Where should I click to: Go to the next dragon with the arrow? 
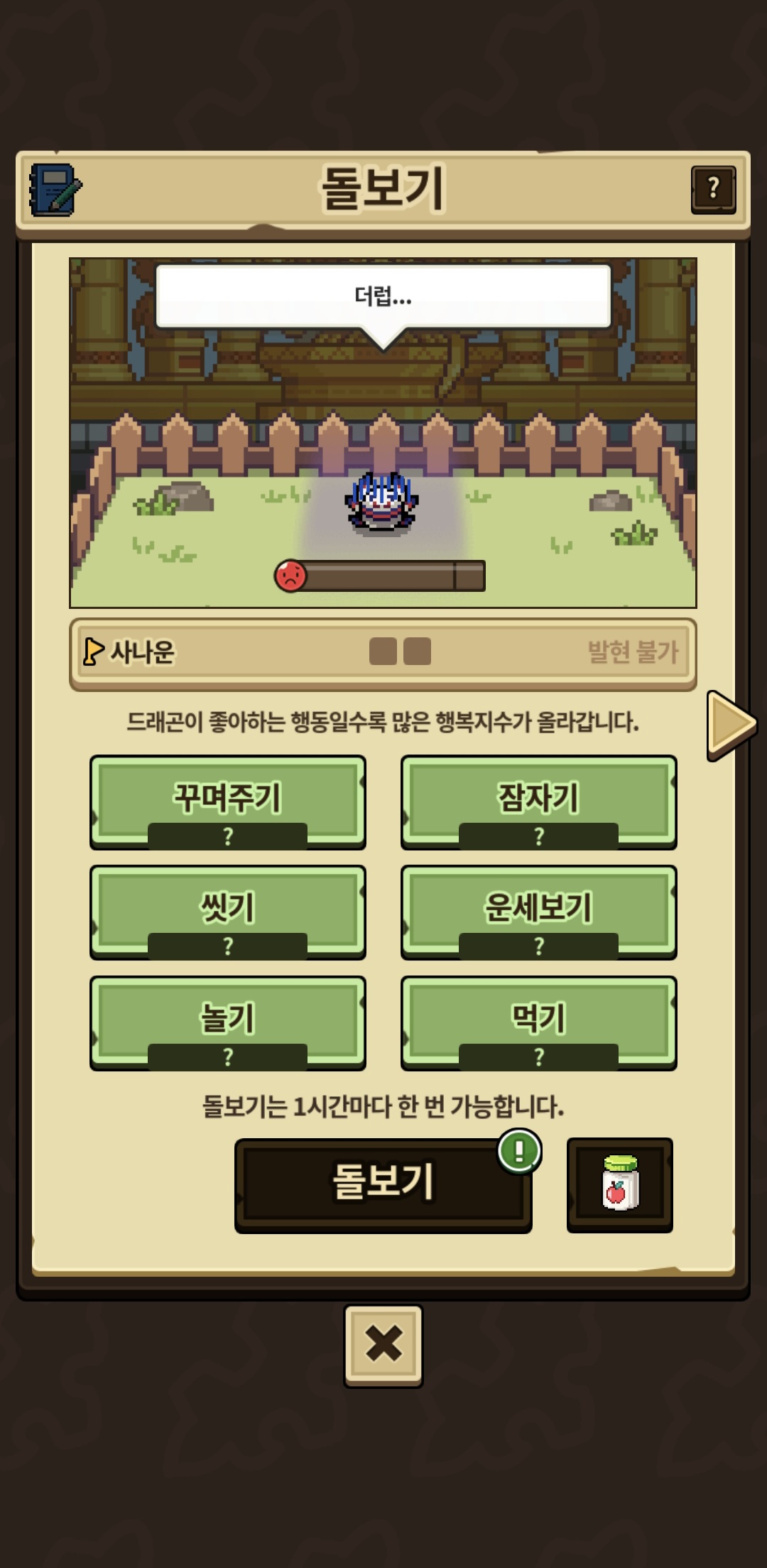coord(731,725)
